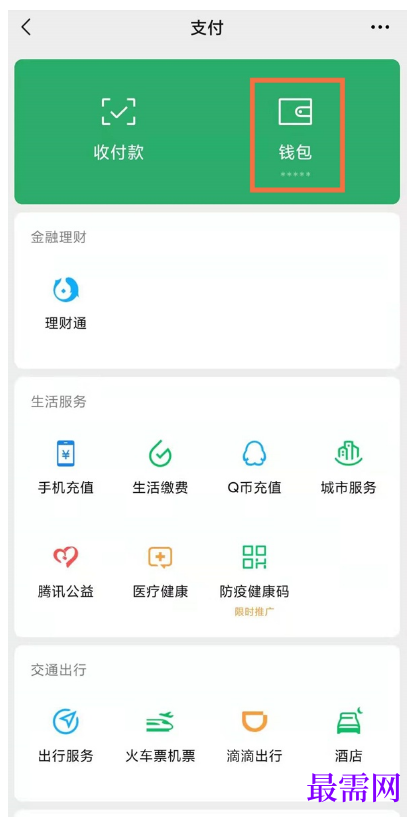Open 理财通 financial service
This screenshot has height=819, width=419.
tap(66, 304)
